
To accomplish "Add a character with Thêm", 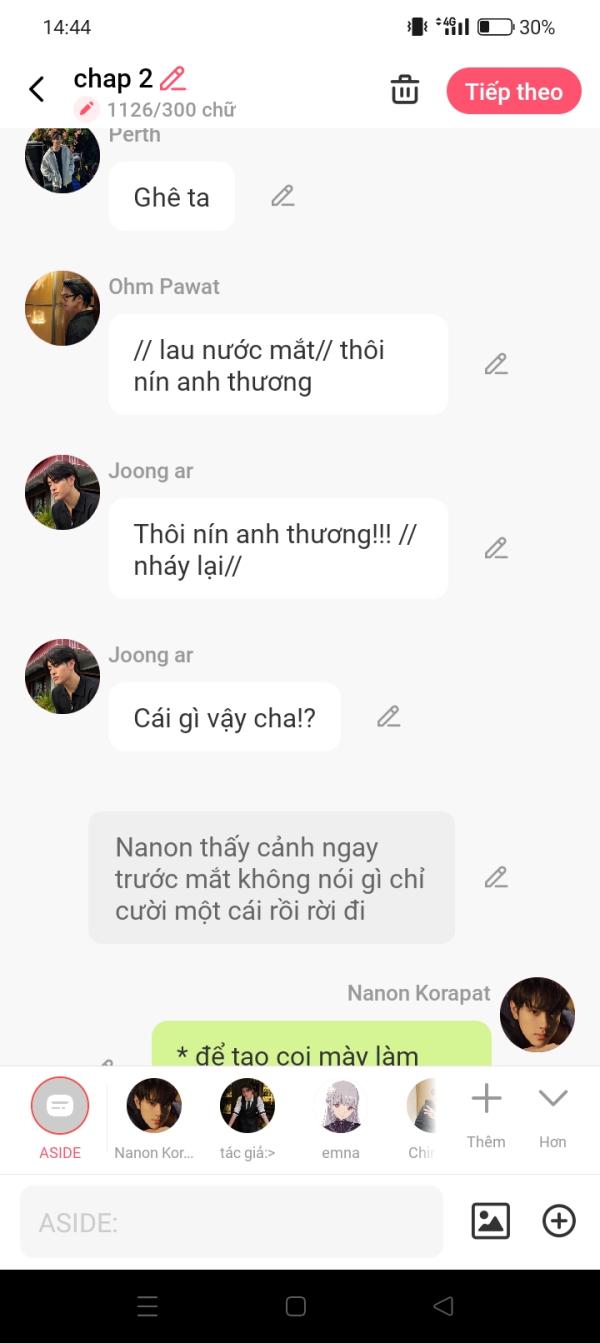I will click(x=486, y=1116).
